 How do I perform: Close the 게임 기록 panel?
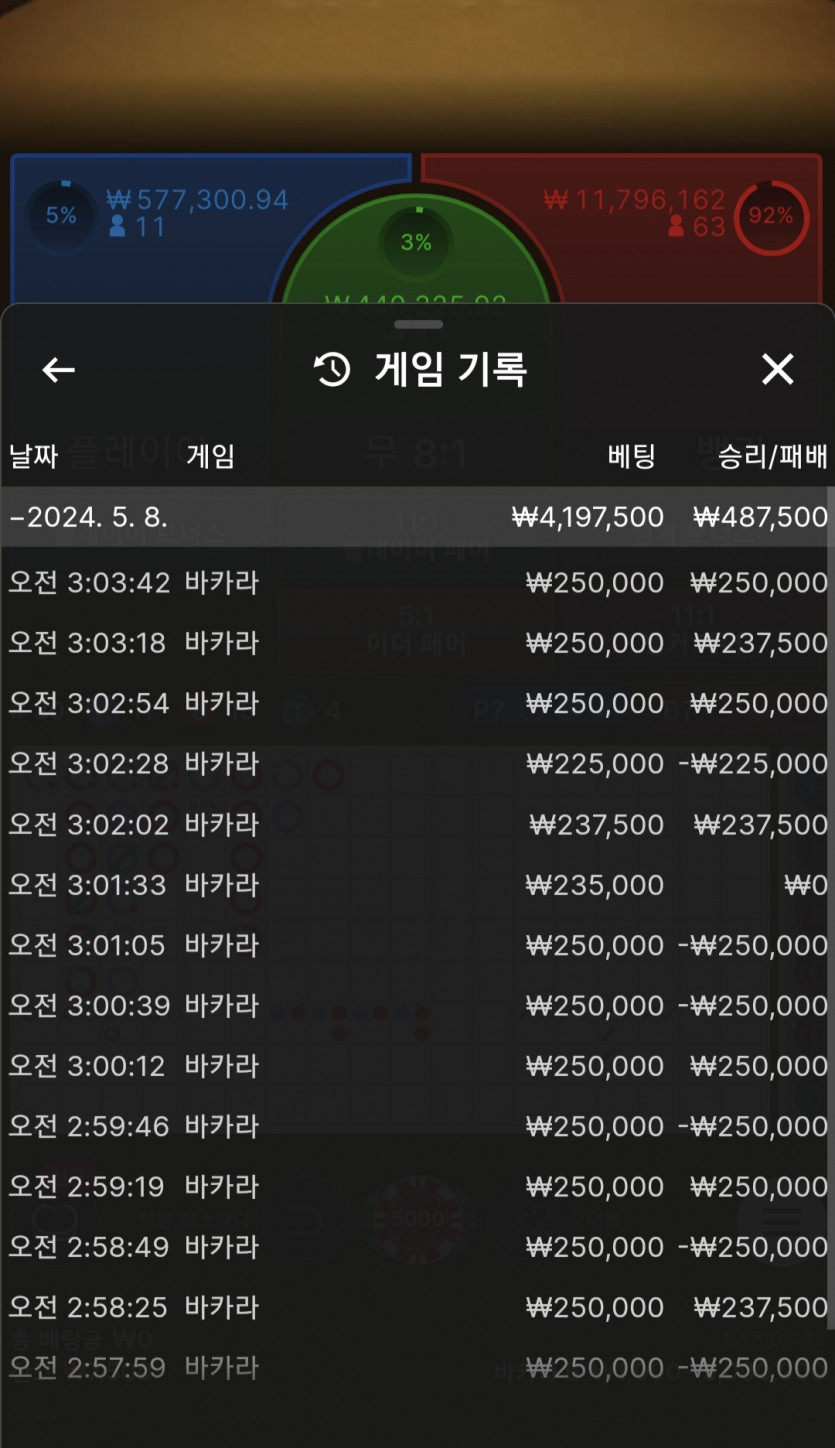[777, 370]
